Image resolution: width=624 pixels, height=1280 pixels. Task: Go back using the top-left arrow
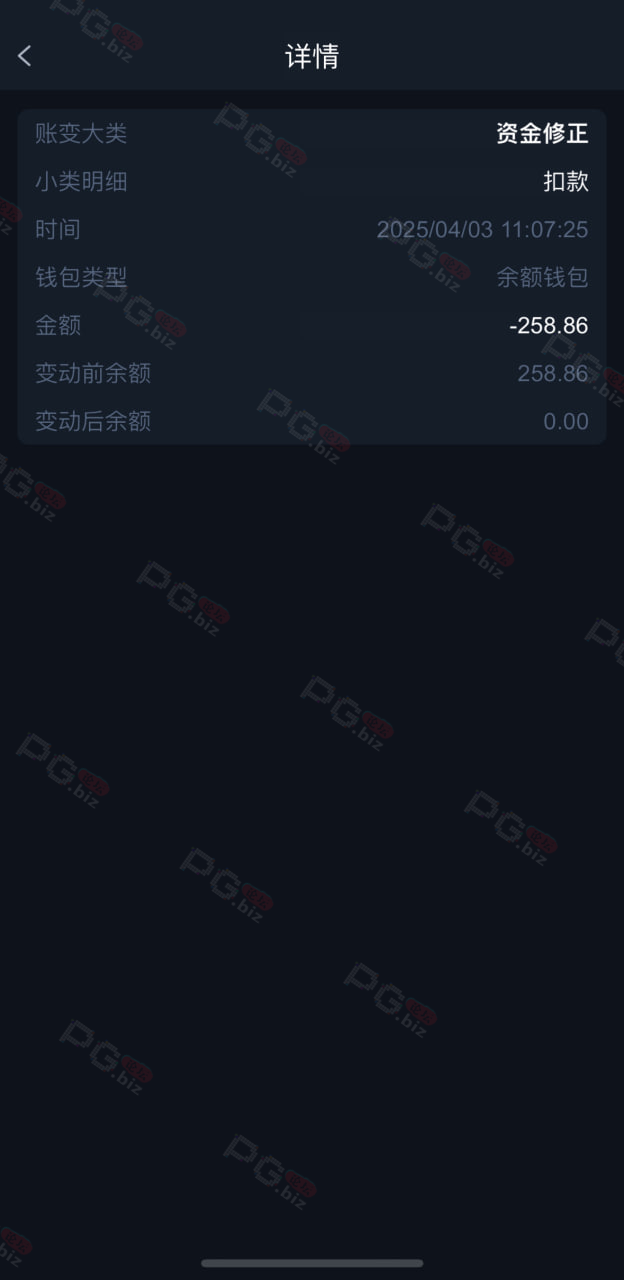pos(25,56)
